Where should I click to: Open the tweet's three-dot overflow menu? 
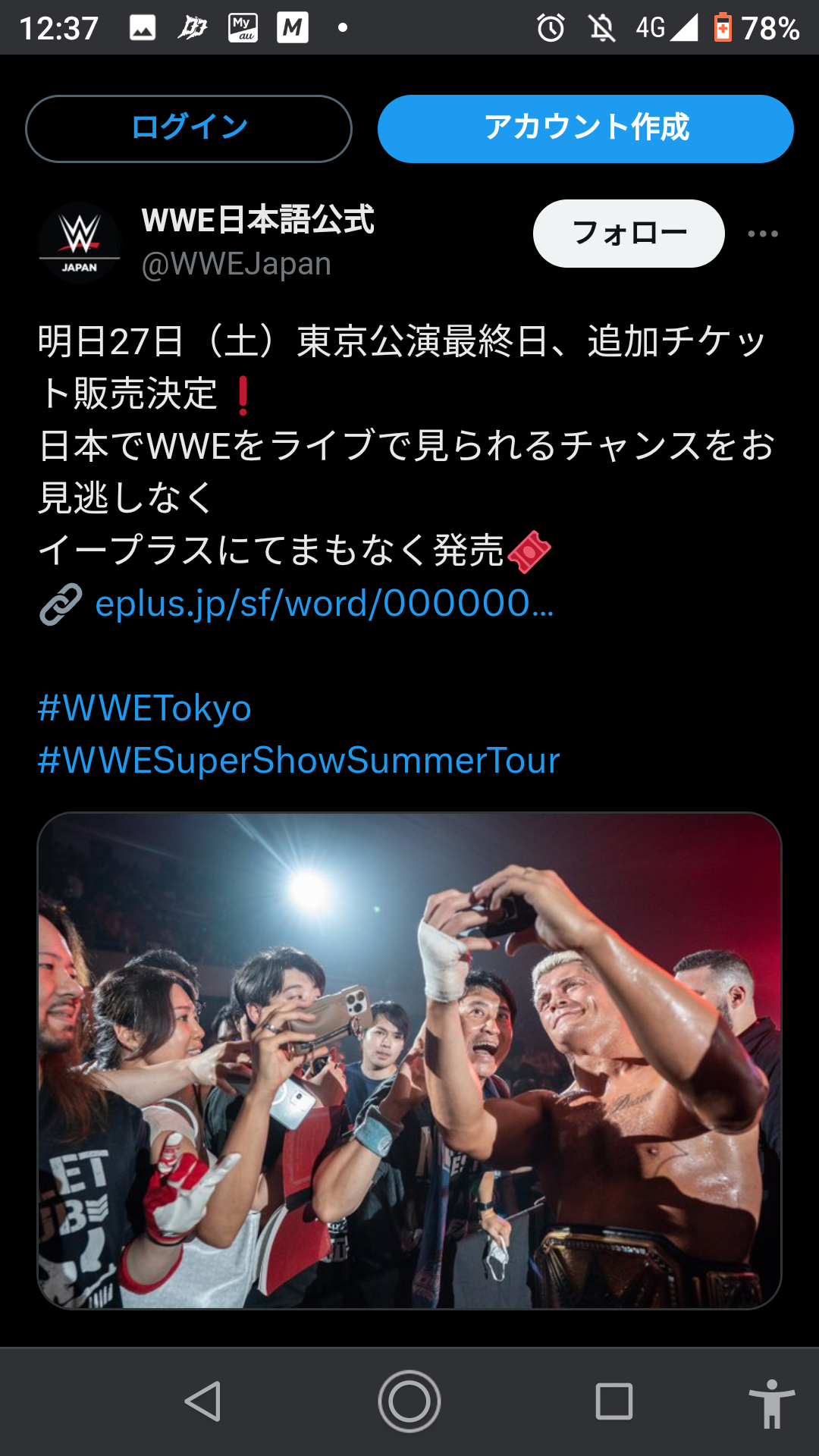click(x=762, y=234)
